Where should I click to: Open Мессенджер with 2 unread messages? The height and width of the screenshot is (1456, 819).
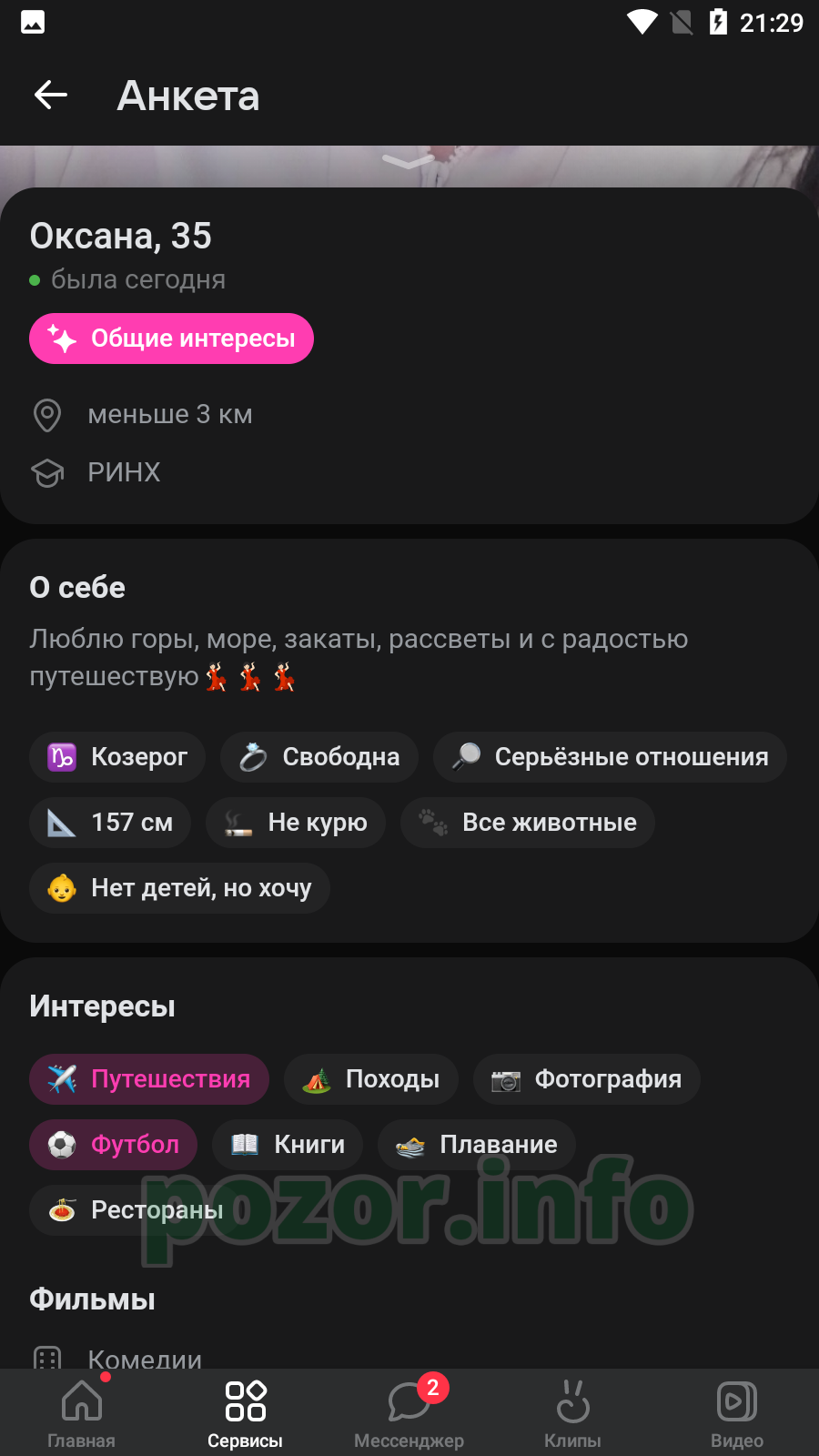click(x=409, y=1412)
